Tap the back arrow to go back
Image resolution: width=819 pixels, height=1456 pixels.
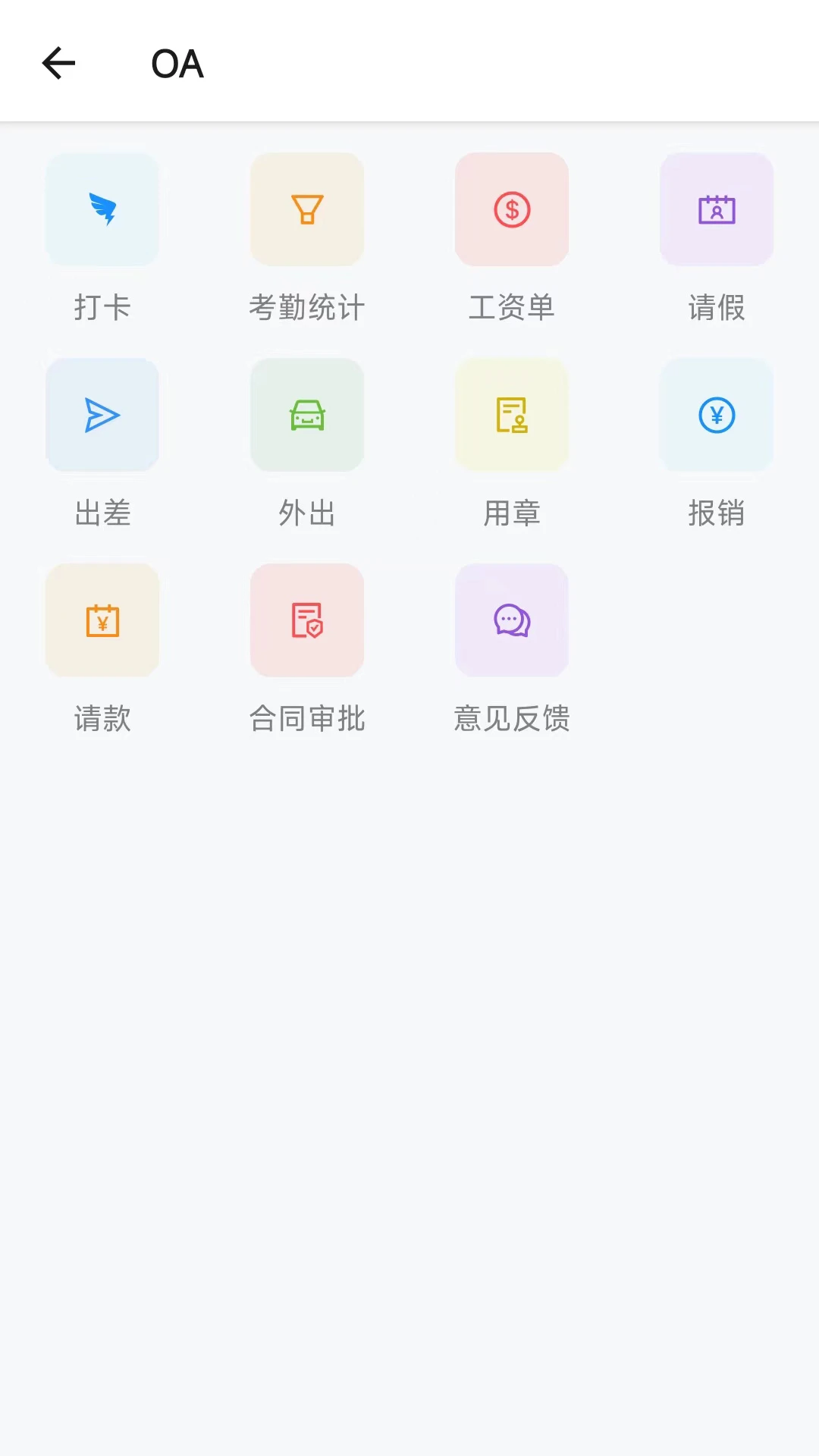pos(58,64)
